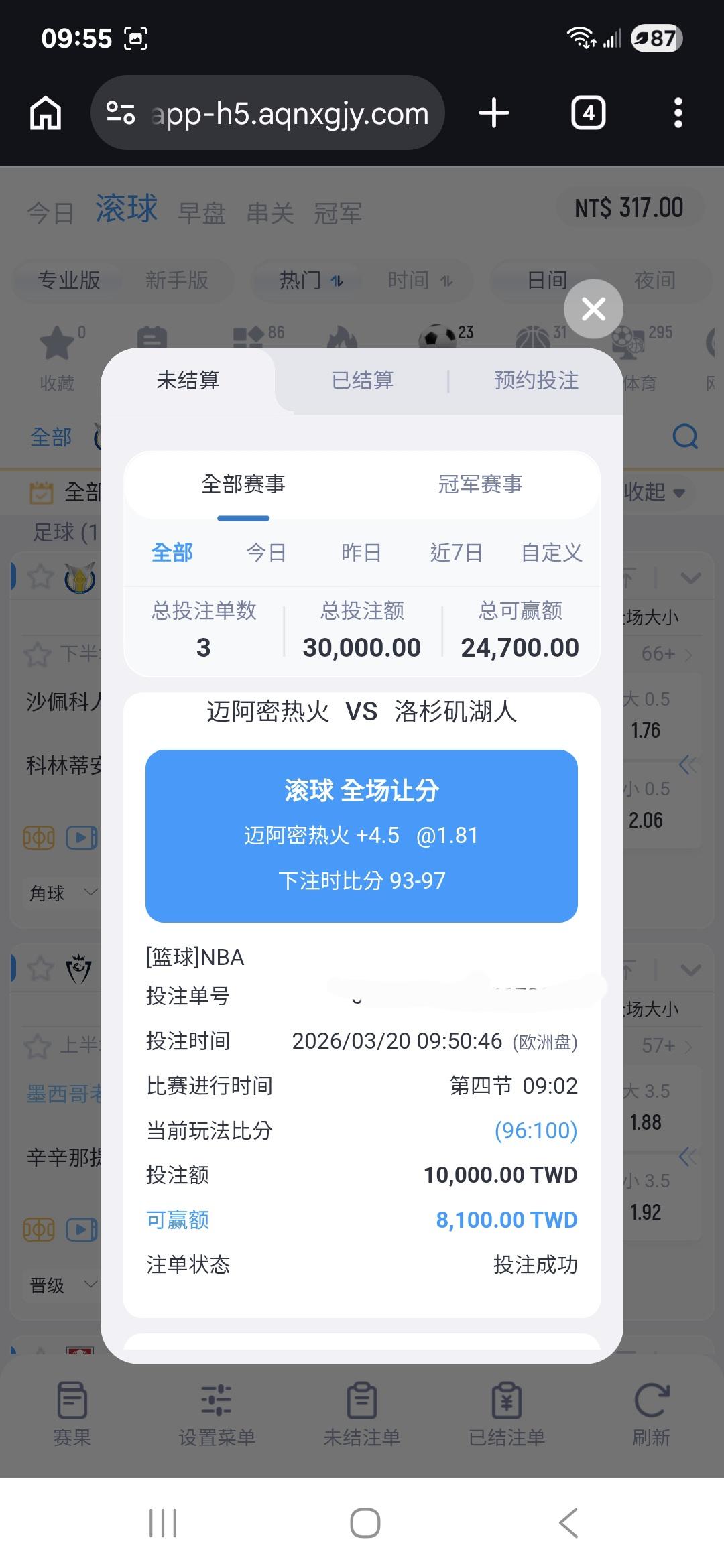The width and height of the screenshot is (724, 1568).
Task: Select 全部赛事 section
Action: [x=243, y=484]
